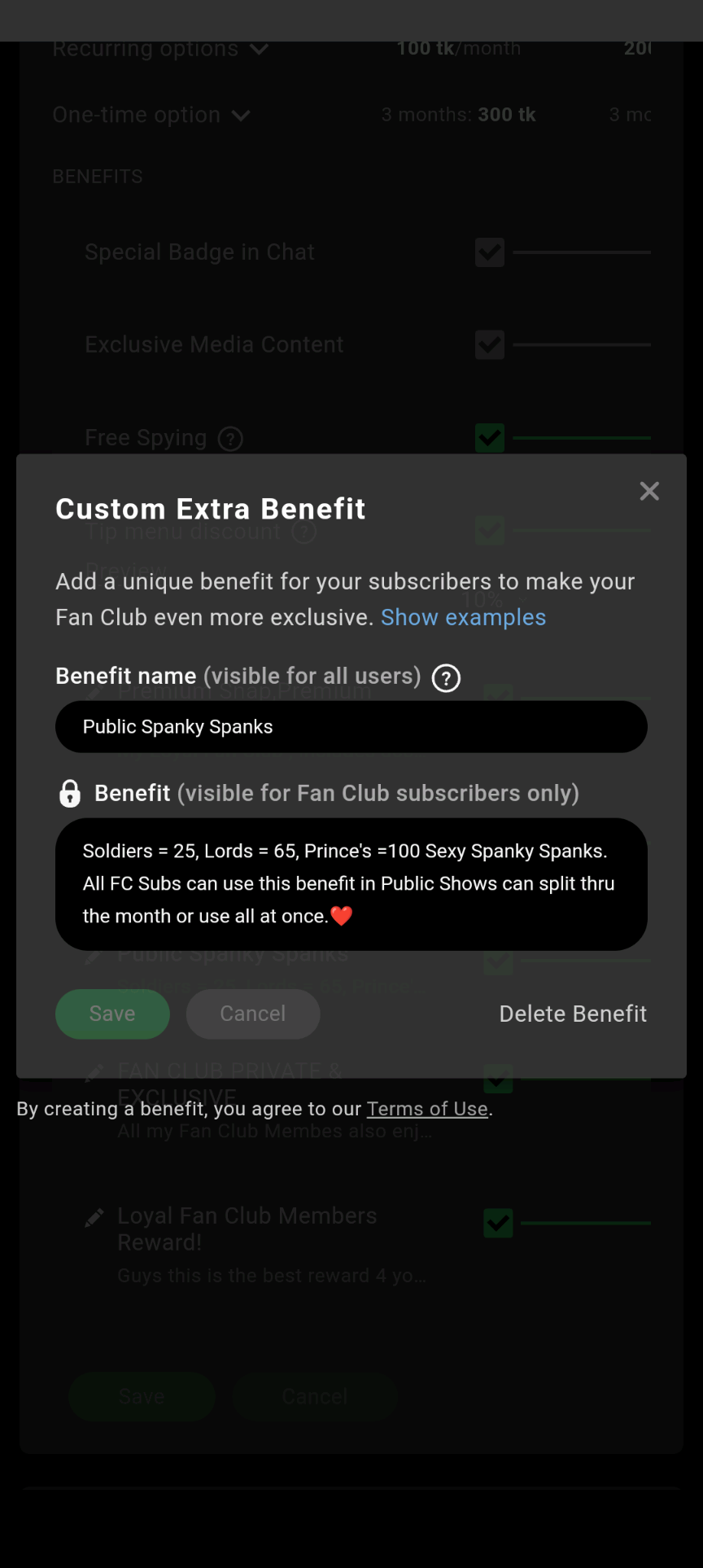Image resolution: width=703 pixels, height=1568 pixels.
Task: Cancel editing in the benefit dialog
Action: tap(253, 1014)
